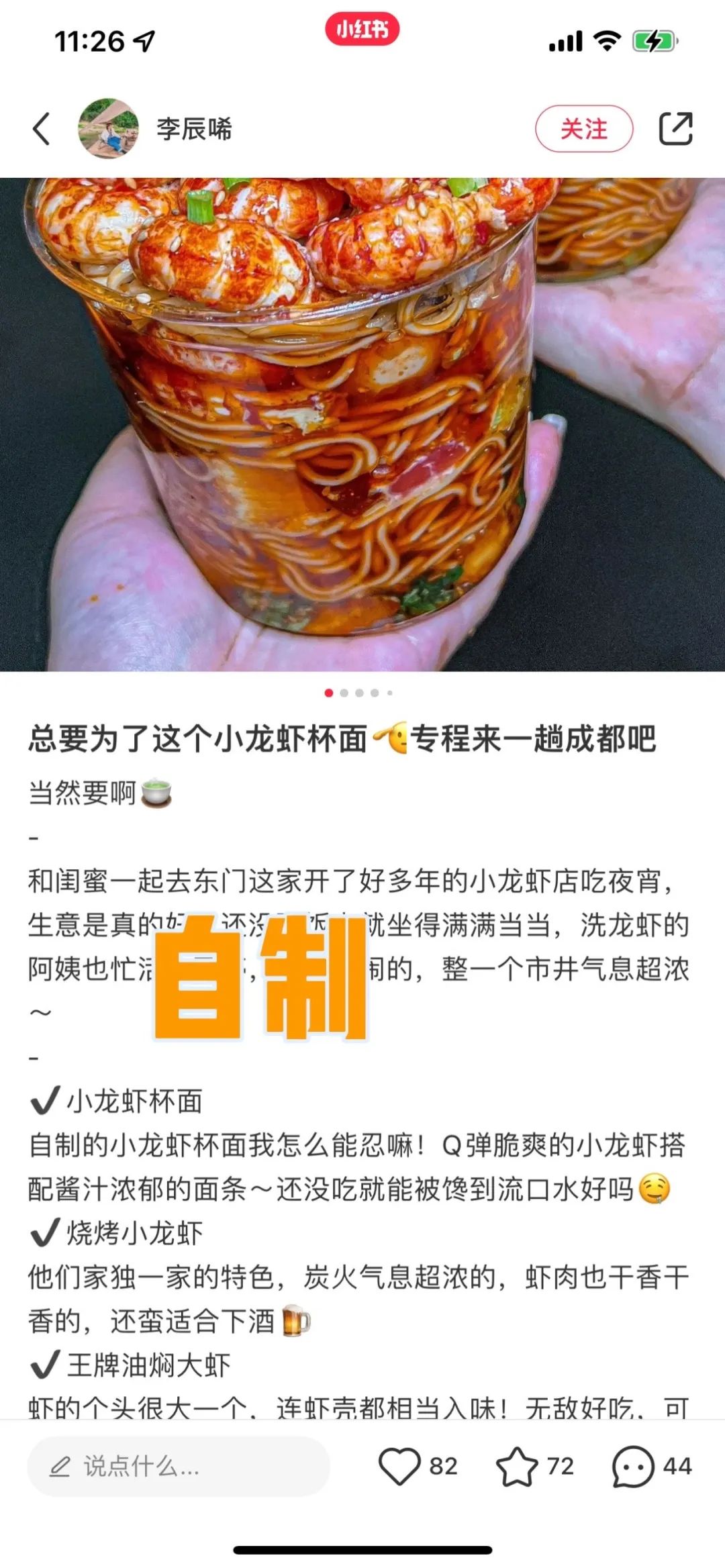The width and height of the screenshot is (725, 1568).
Task: Tap the photo page indicator dots
Action: coord(359,693)
